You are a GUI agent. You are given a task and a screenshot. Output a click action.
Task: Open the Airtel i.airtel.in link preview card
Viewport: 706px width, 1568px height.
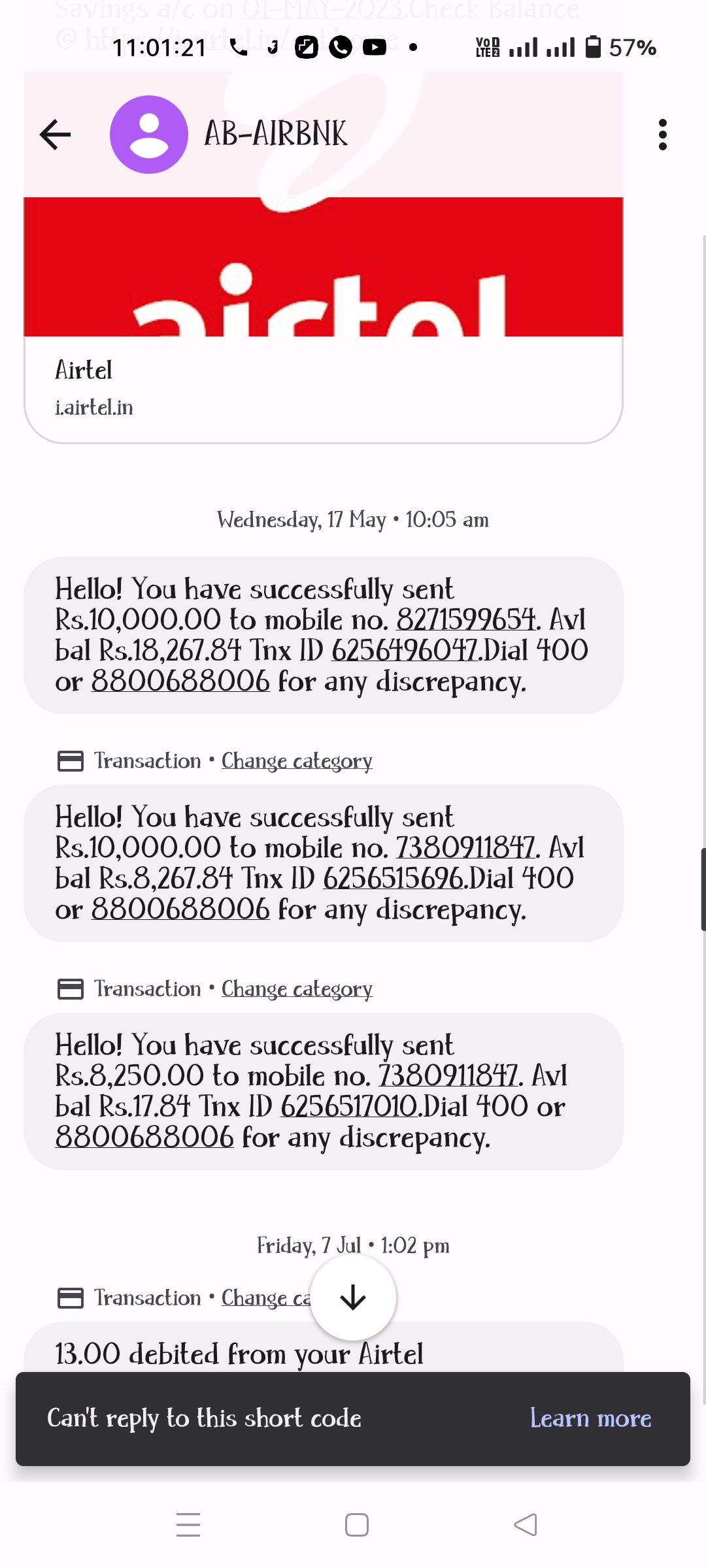point(324,320)
